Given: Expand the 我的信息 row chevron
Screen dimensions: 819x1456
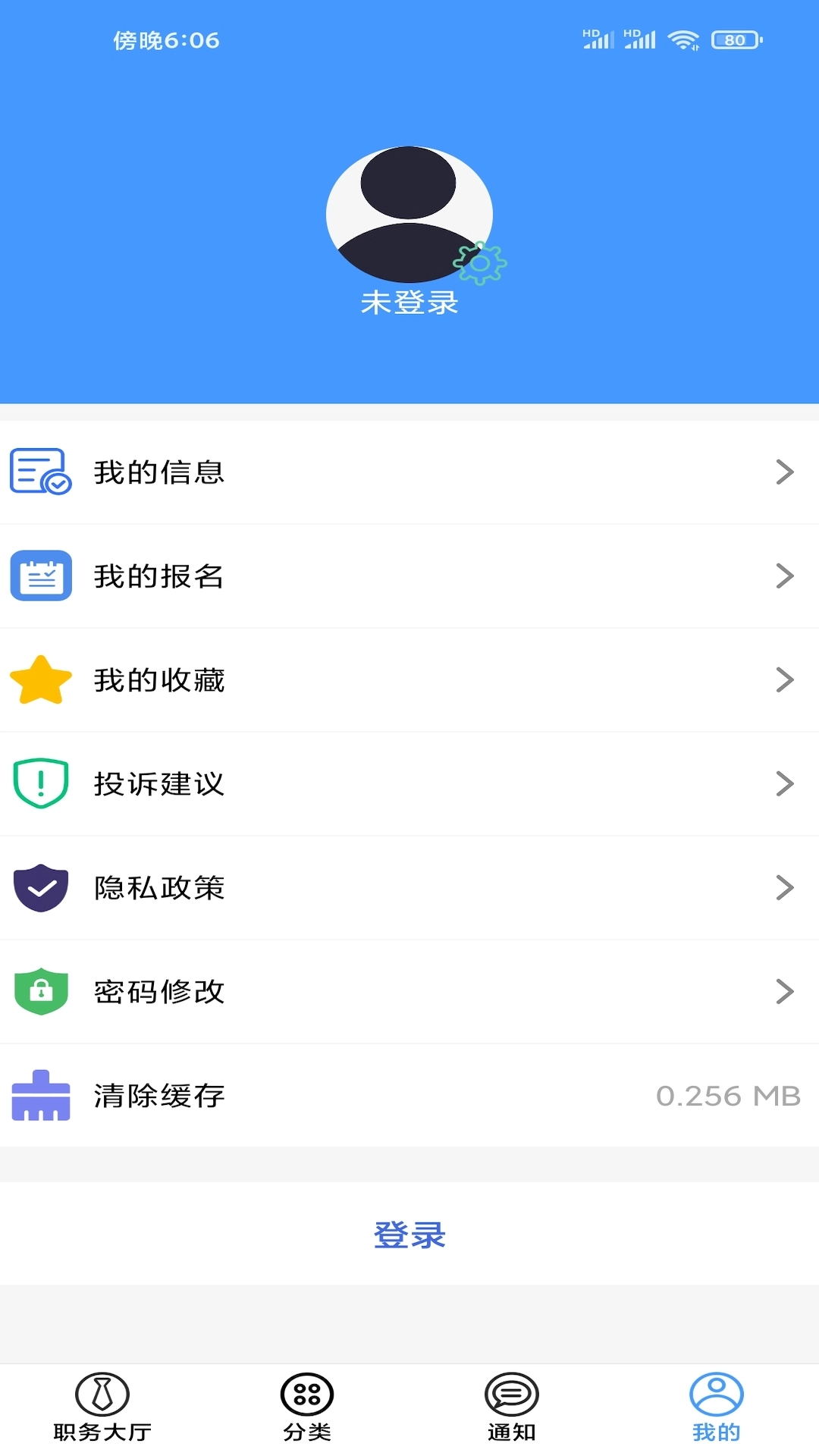Looking at the screenshot, I should click(x=785, y=472).
